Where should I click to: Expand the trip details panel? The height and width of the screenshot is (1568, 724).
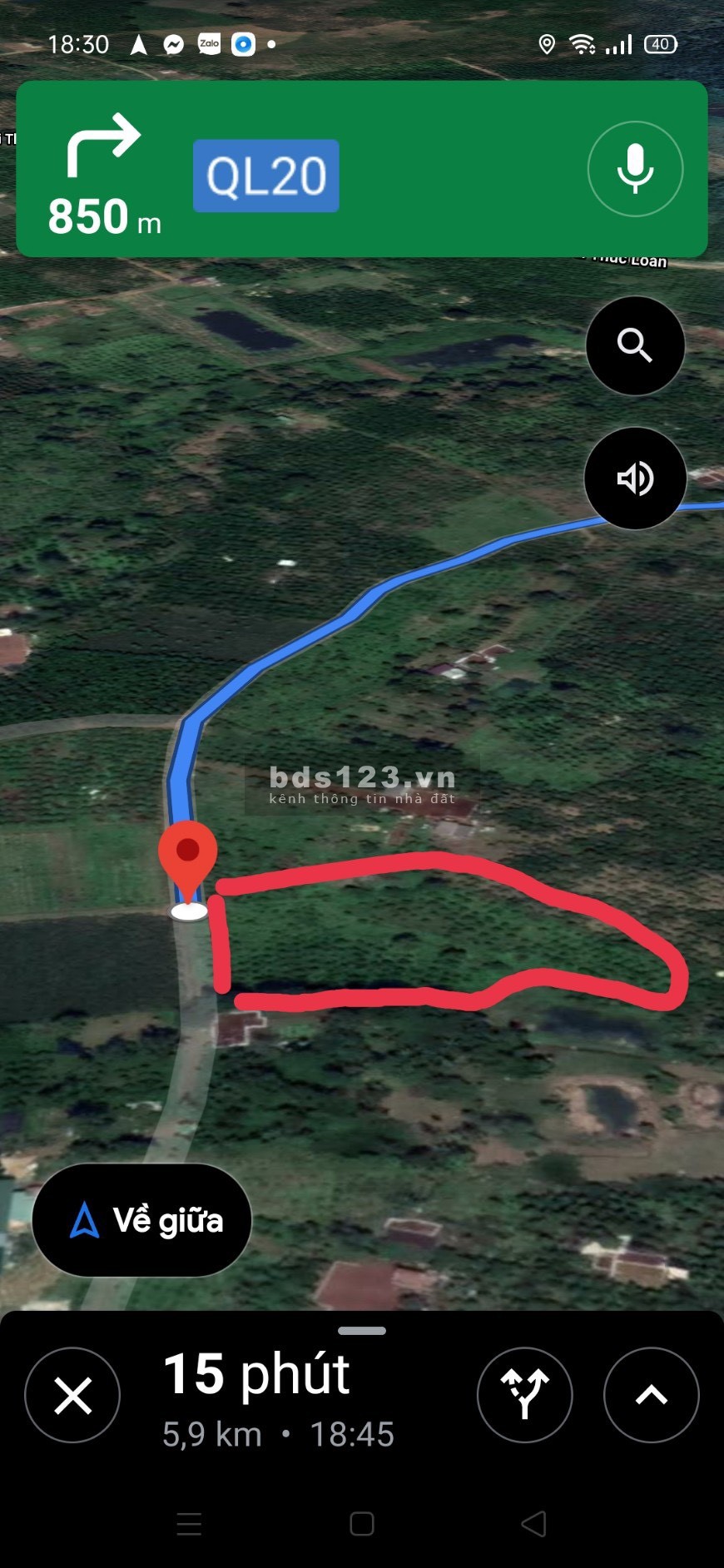click(651, 1395)
